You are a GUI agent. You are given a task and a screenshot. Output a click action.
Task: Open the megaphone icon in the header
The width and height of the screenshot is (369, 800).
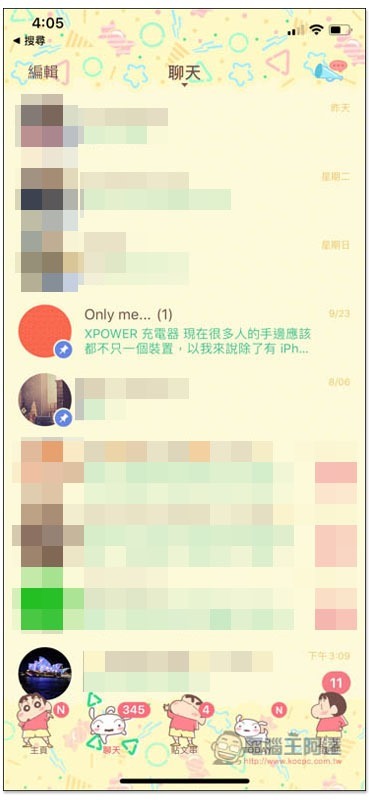tap(330, 70)
